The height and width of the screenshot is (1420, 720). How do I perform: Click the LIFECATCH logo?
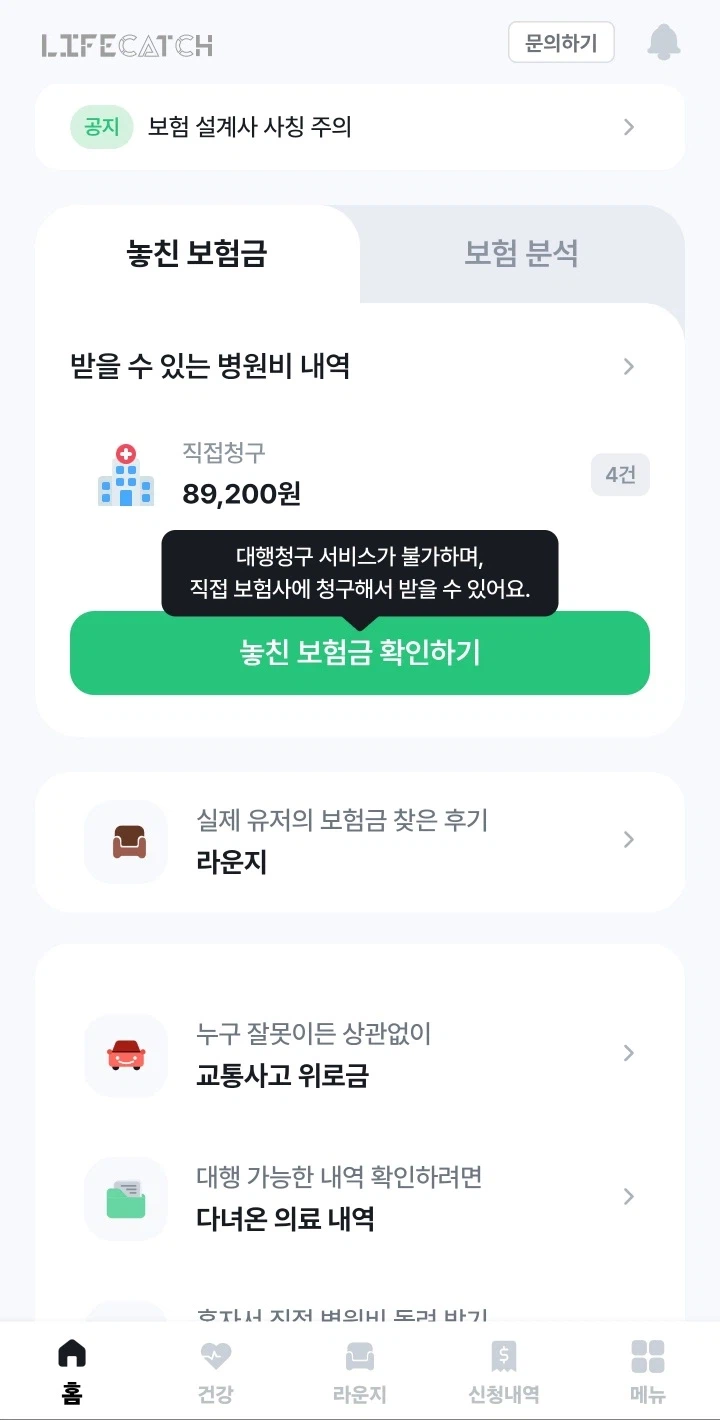pyautogui.click(x=125, y=43)
